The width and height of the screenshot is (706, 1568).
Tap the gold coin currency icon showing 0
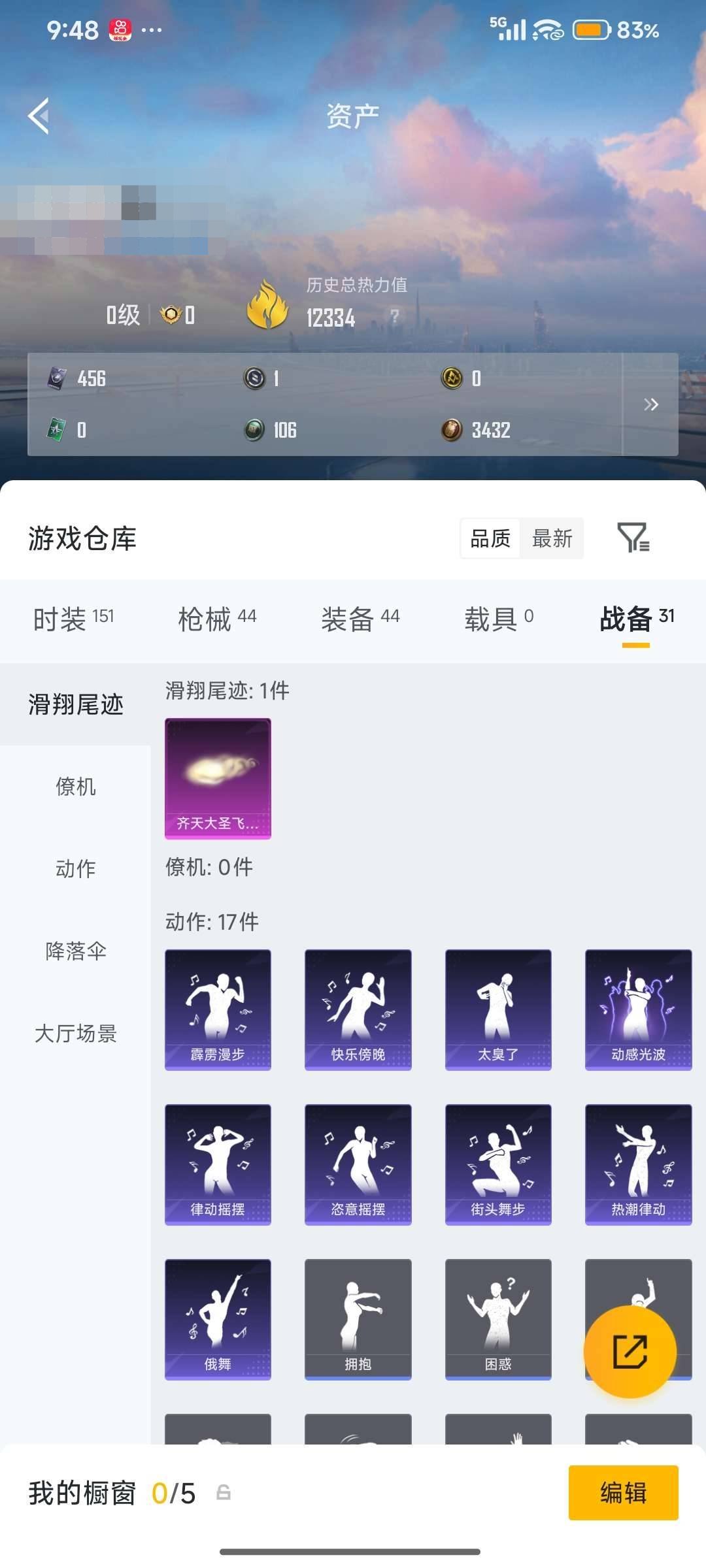click(x=450, y=378)
